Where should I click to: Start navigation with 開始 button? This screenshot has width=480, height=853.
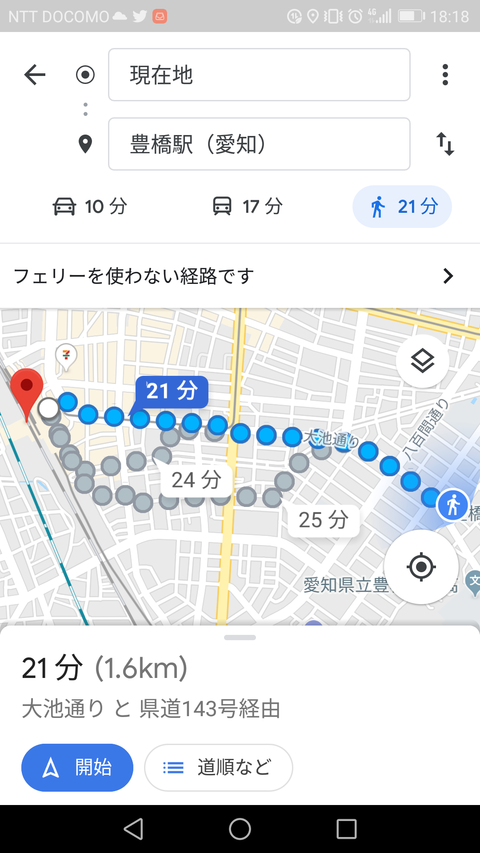click(77, 768)
